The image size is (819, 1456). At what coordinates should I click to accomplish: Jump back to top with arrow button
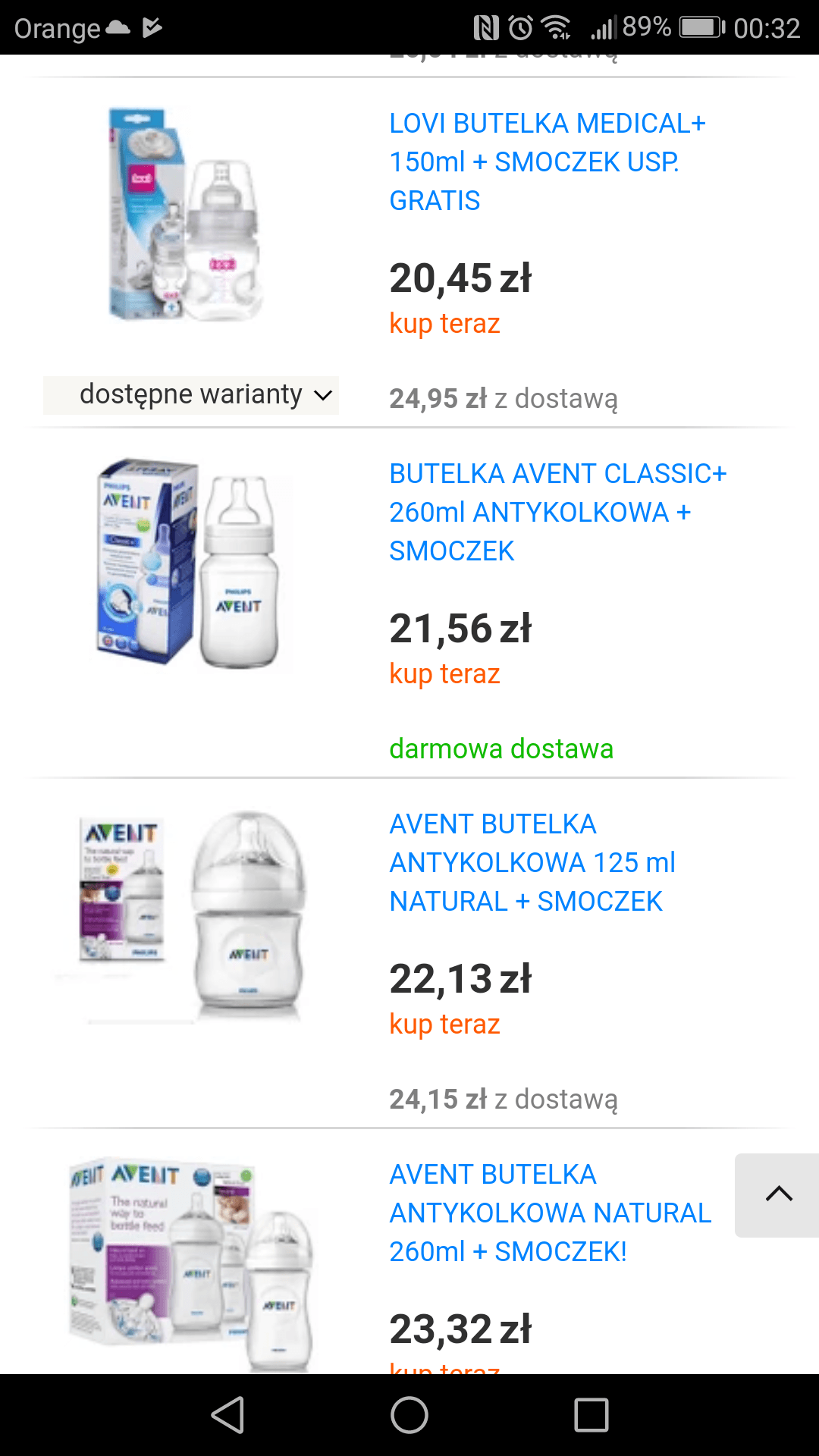pyautogui.click(x=778, y=1195)
